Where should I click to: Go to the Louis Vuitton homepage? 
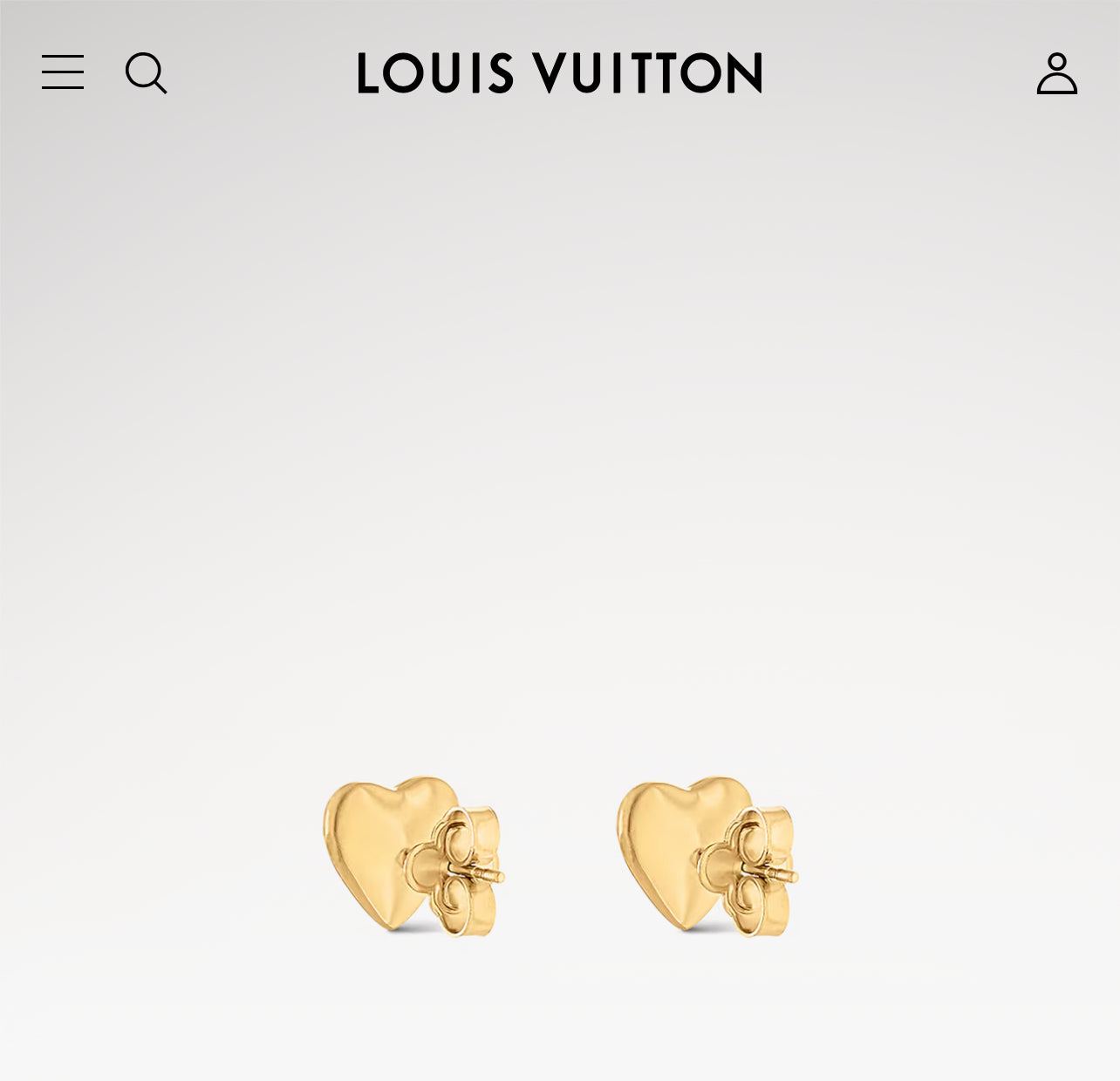(559, 72)
